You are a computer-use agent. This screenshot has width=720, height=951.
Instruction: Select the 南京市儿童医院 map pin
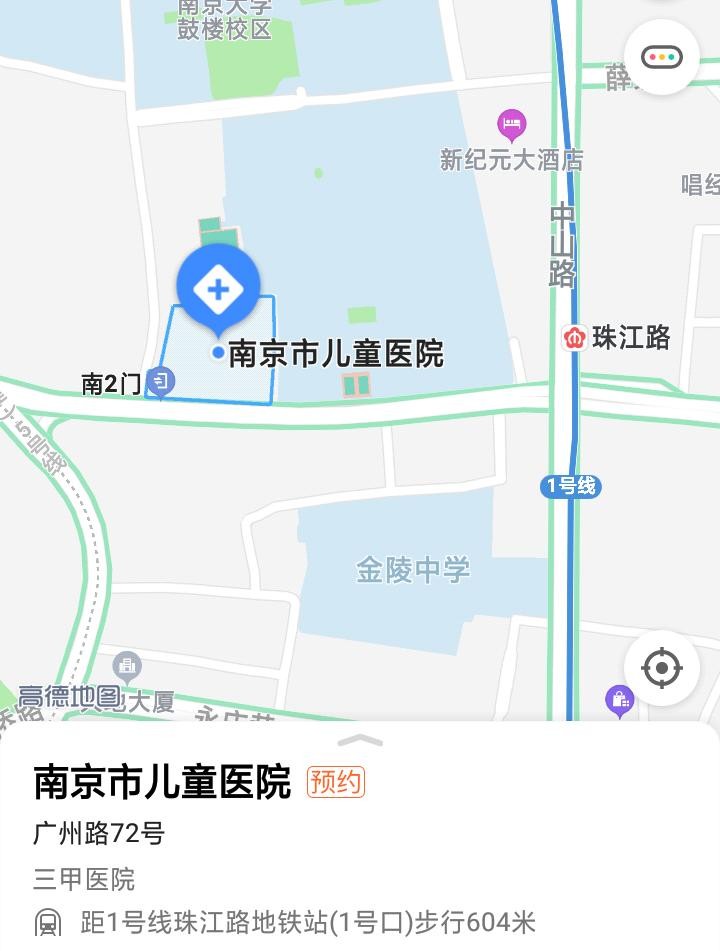[x=218, y=291]
